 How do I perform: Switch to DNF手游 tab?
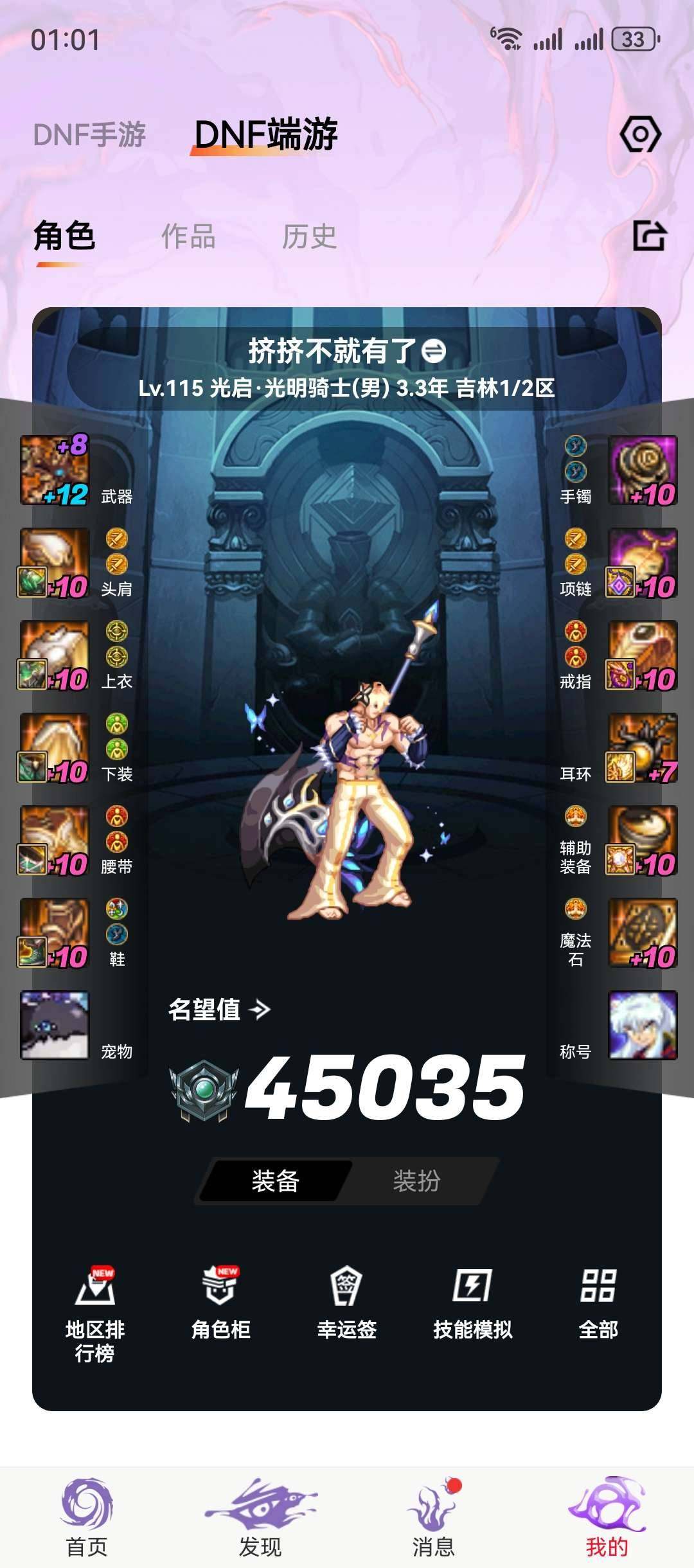coord(89,135)
